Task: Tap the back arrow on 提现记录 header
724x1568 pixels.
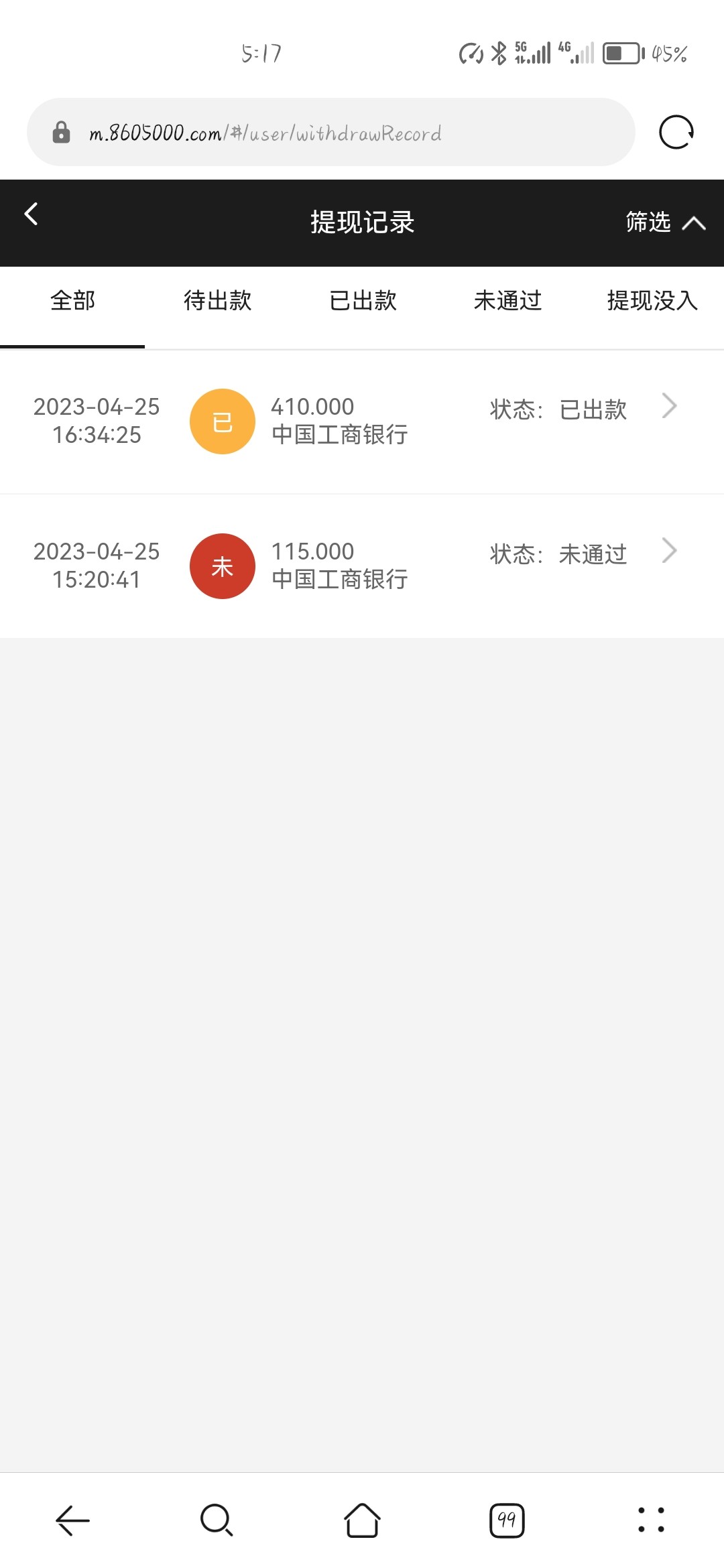Action: [x=30, y=214]
